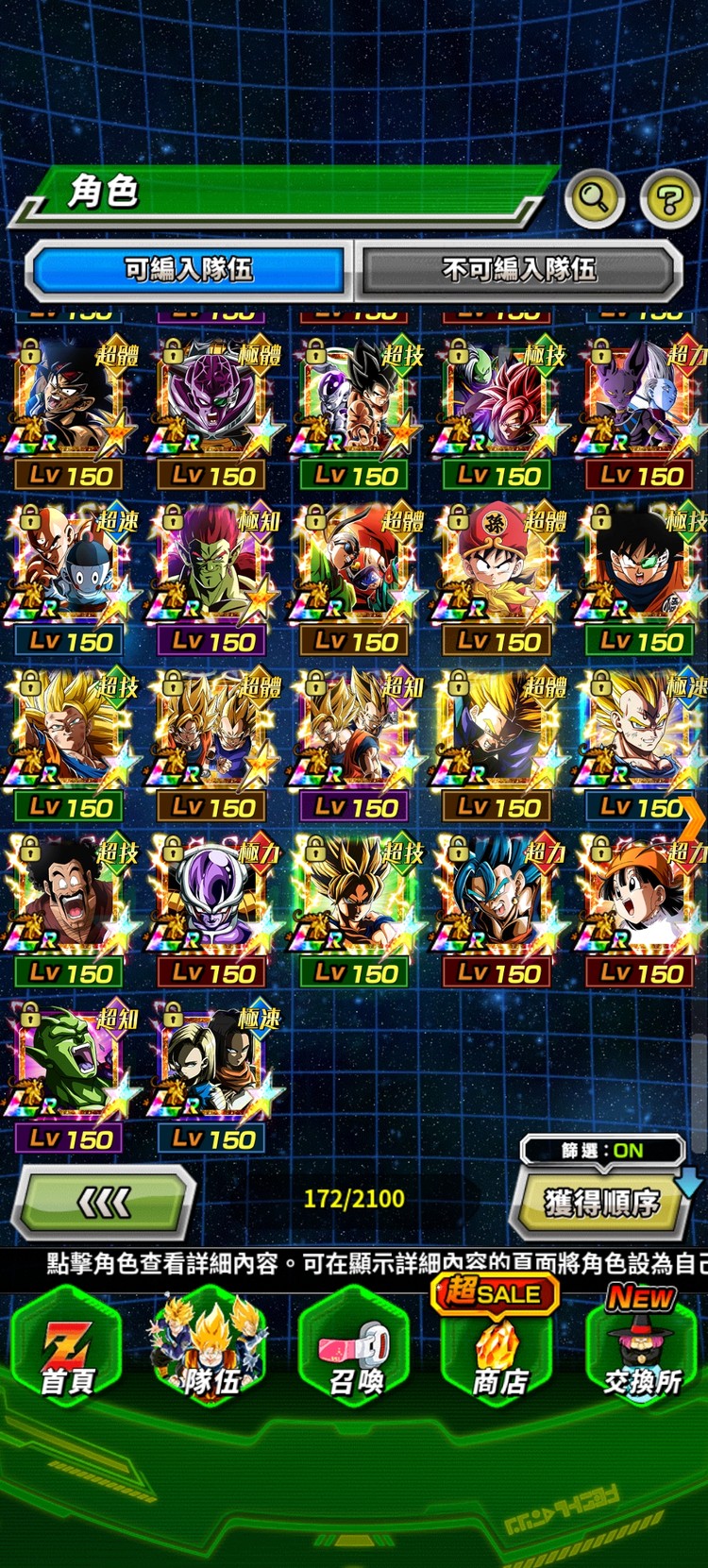Open the magnifying glass search icon

(594, 199)
